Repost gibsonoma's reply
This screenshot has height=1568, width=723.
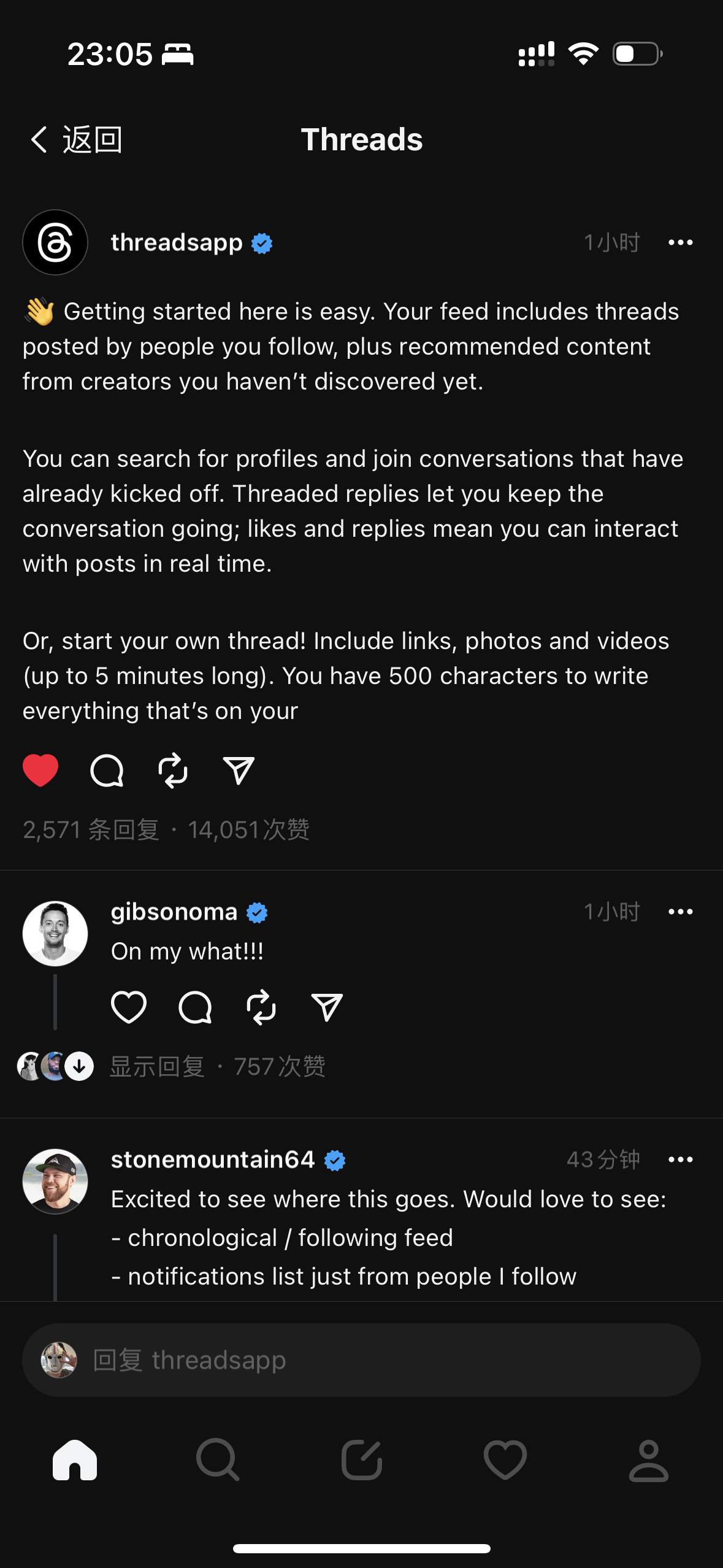click(x=261, y=1007)
